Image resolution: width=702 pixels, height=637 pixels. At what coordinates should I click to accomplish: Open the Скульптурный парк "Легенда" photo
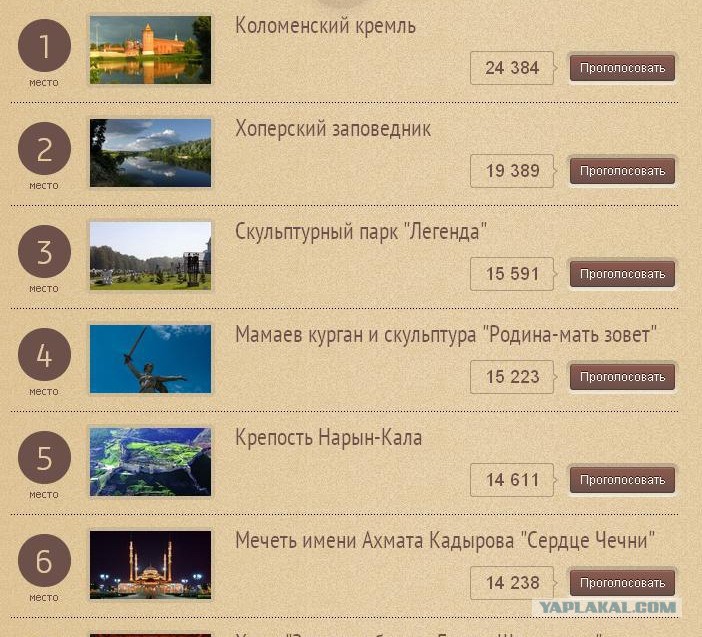click(x=150, y=255)
